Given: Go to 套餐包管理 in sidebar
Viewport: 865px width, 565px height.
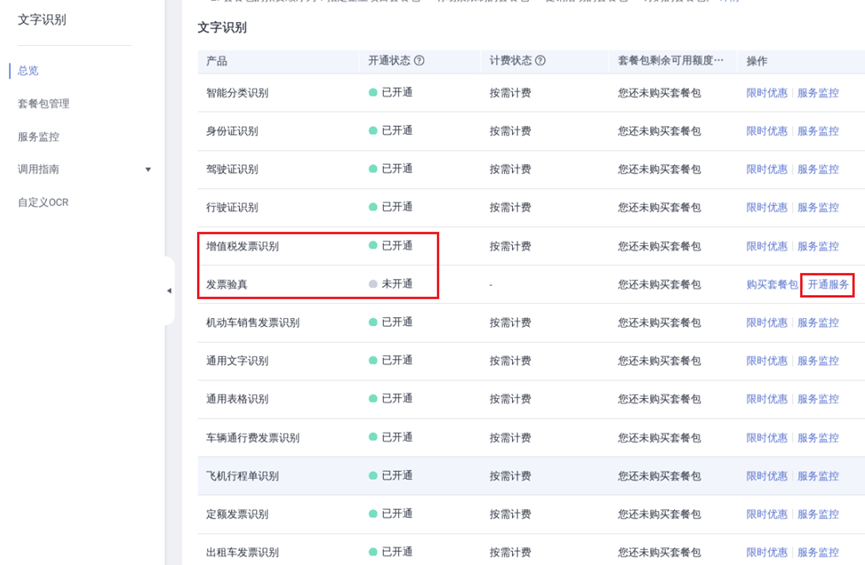Looking at the screenshot, I should (43, 104).
